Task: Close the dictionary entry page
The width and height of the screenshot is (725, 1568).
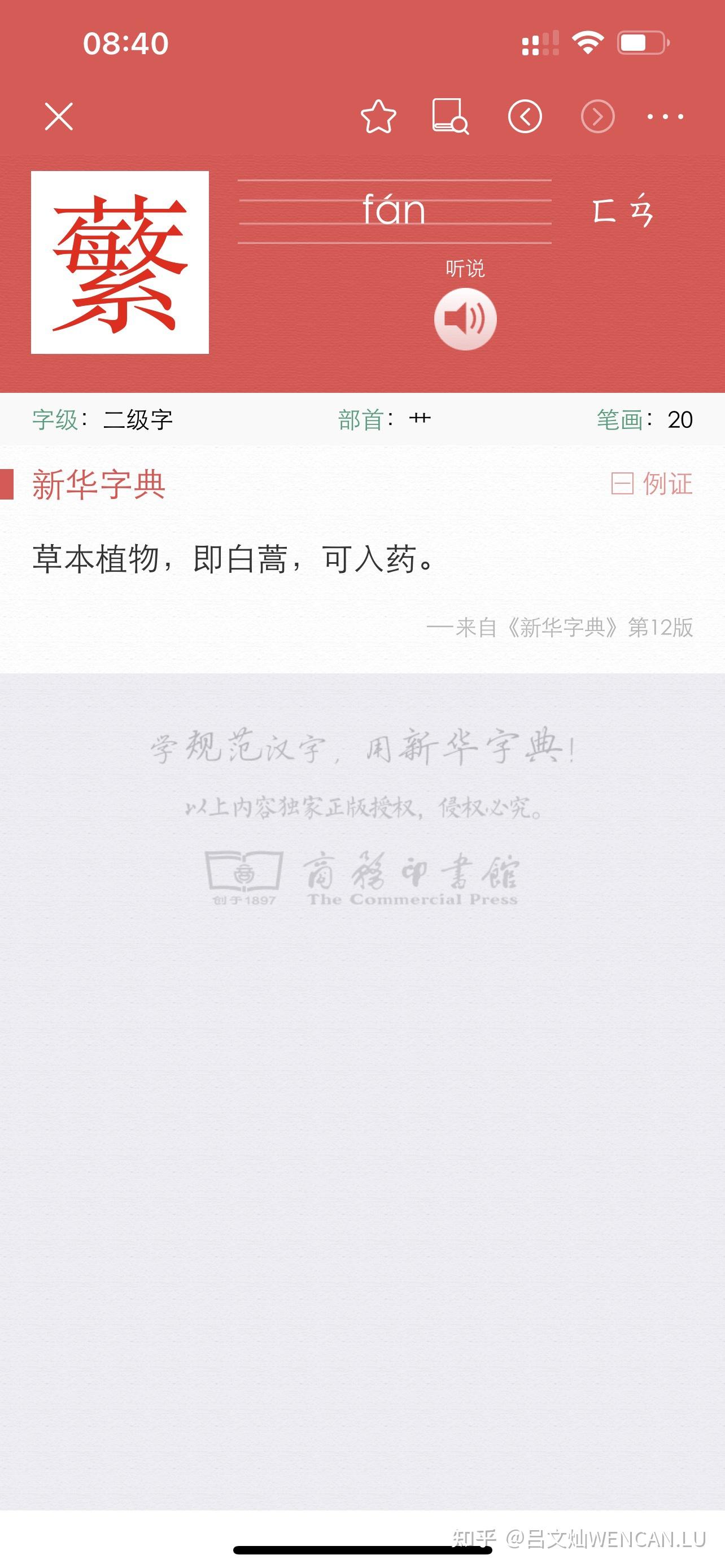Action: pos(59,116)
